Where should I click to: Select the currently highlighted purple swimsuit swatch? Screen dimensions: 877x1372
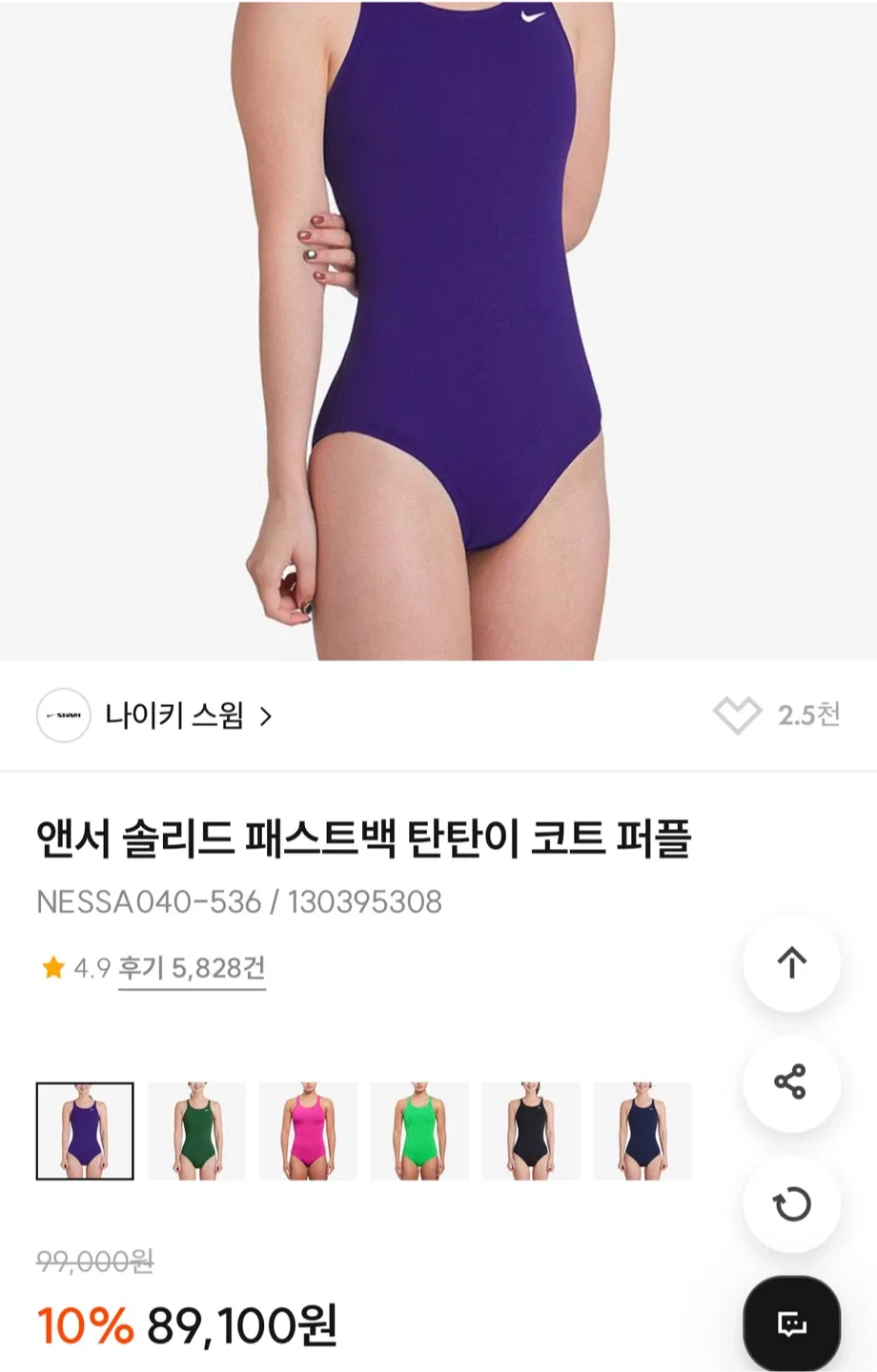[x=84, y=1130]
